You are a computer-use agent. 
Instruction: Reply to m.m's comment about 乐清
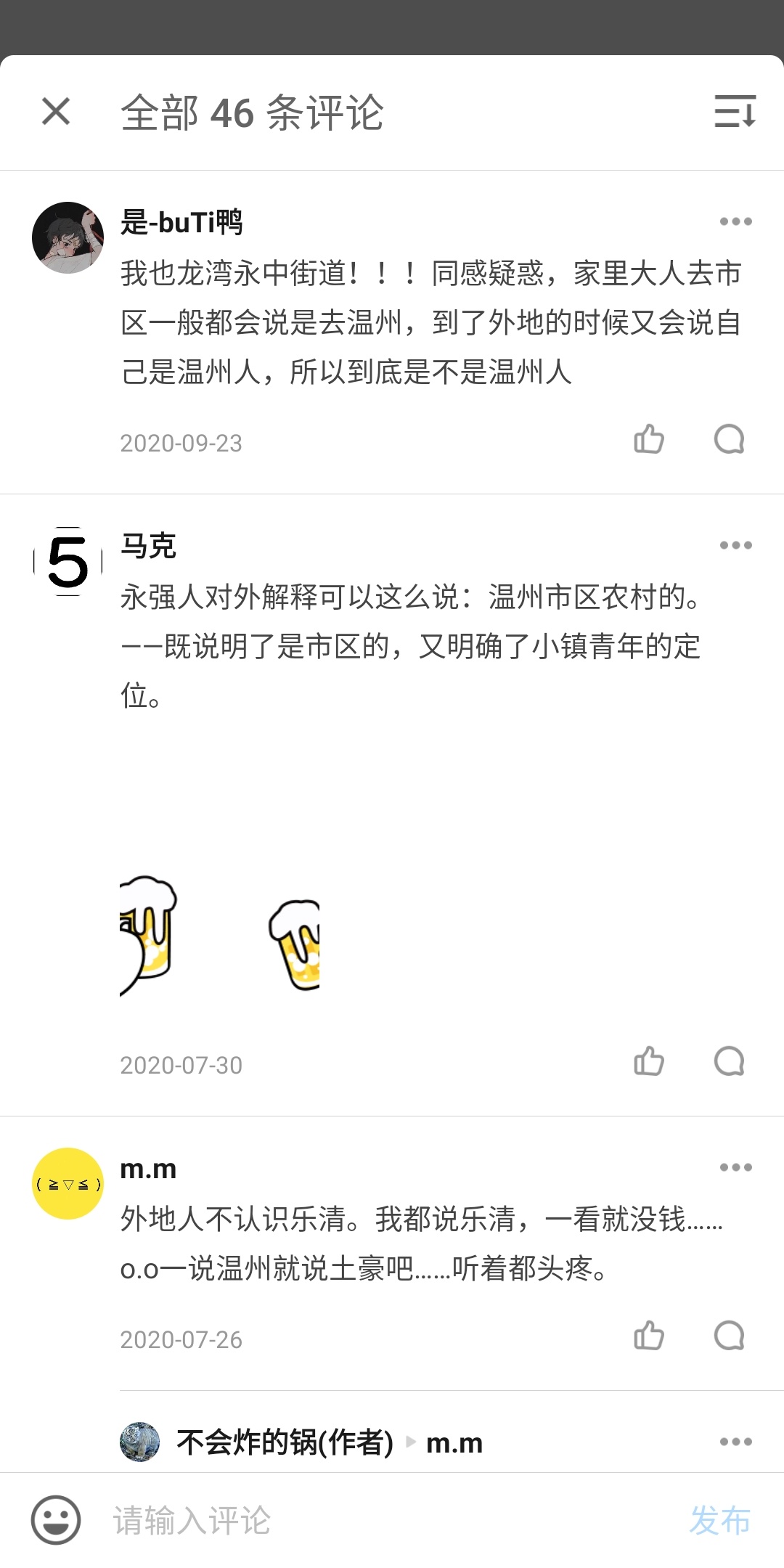[x=730, y=1336]
